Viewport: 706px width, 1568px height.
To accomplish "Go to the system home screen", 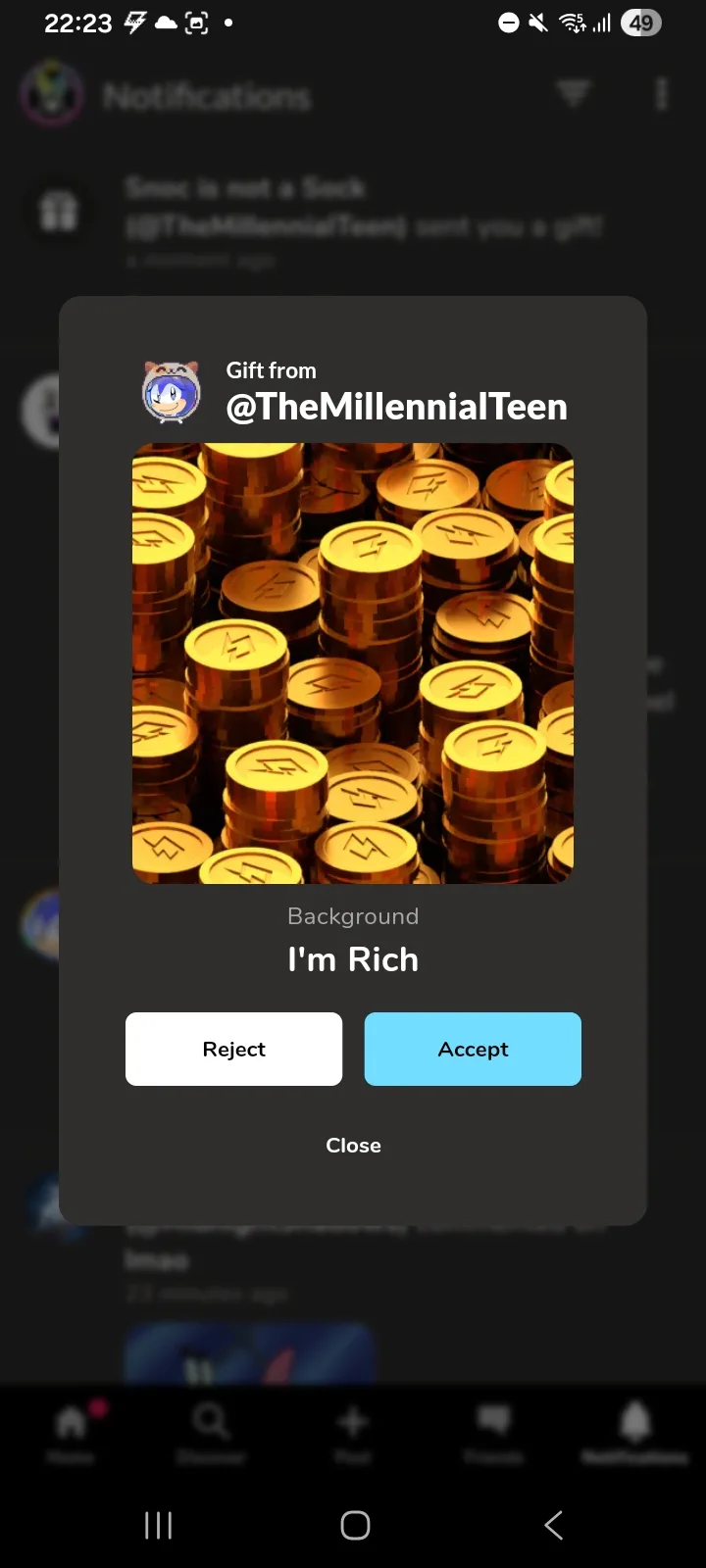I will click(x=355, y=1525).
